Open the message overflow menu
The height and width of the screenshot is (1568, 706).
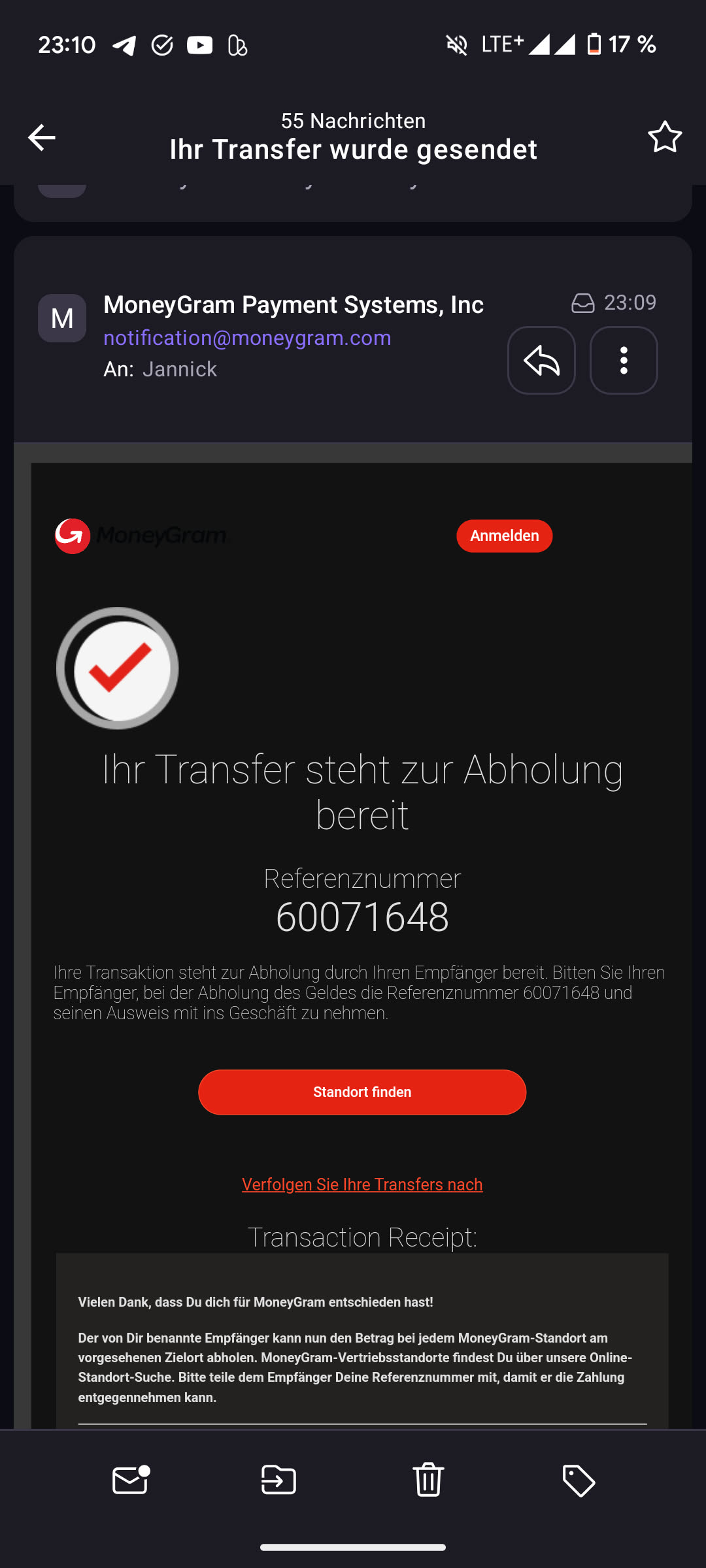point(624,361)
